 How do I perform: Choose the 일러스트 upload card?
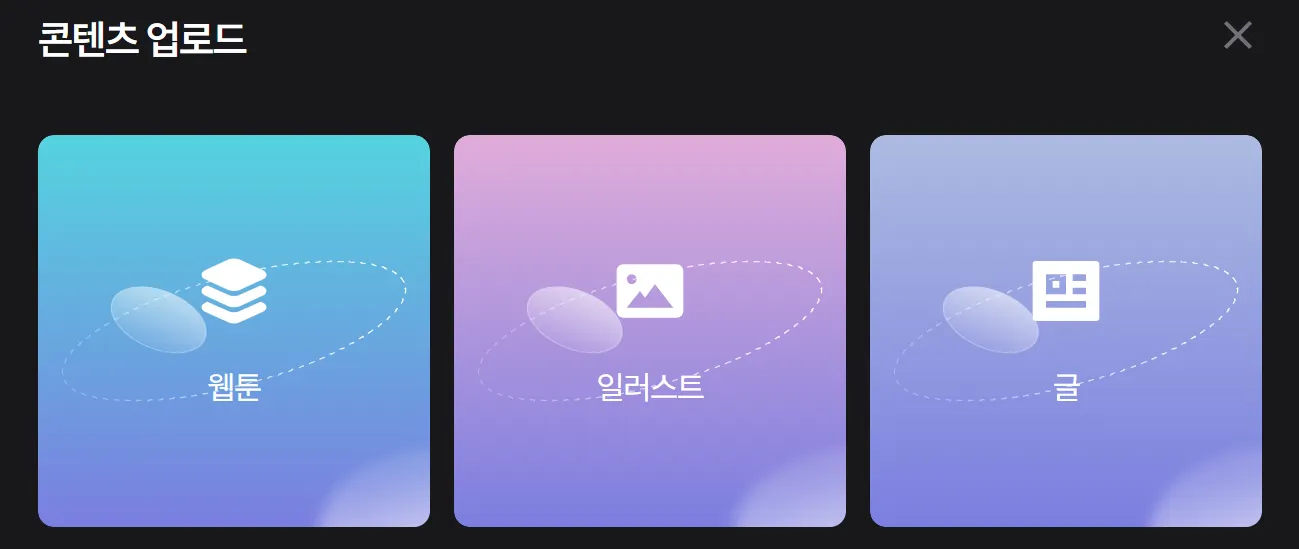[650, 330]
